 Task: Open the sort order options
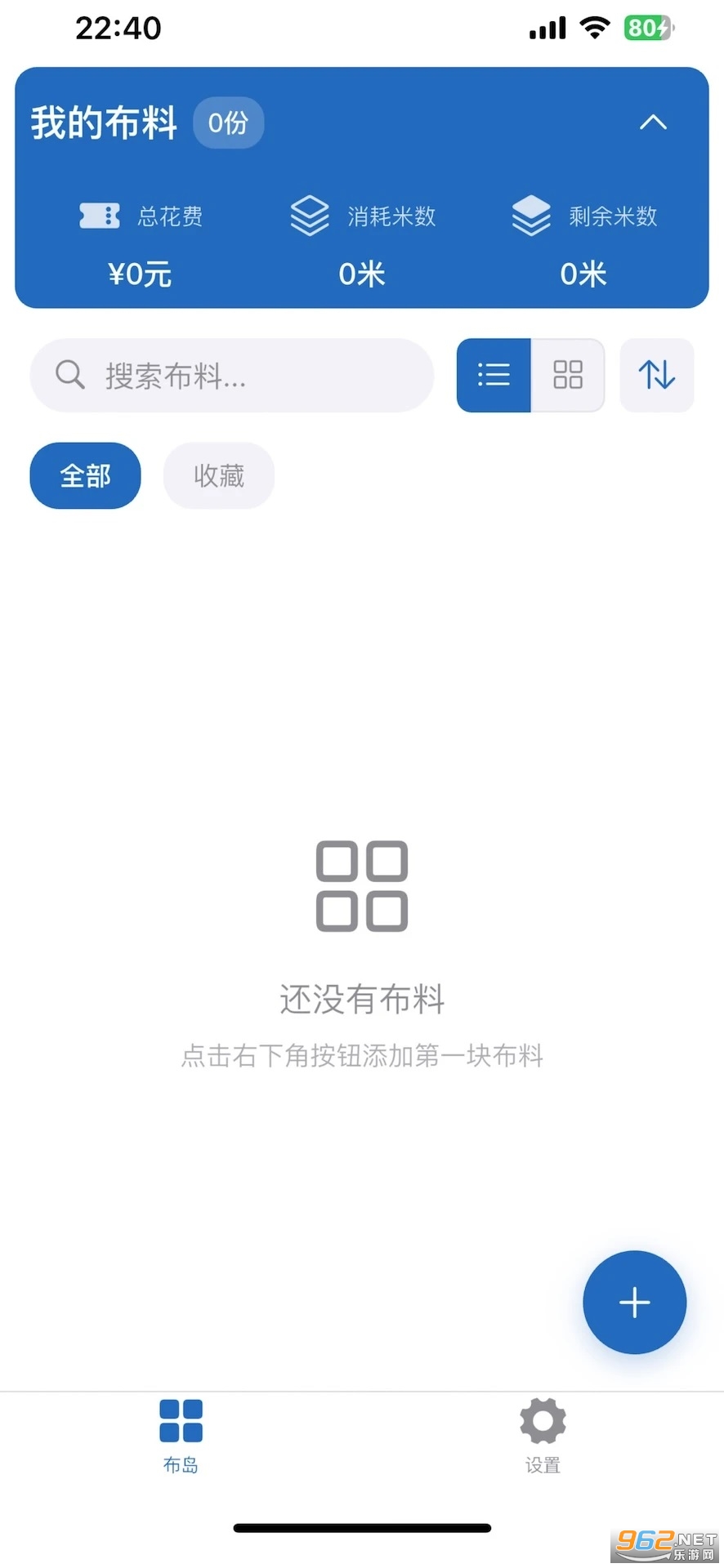[x=657, y=376]
